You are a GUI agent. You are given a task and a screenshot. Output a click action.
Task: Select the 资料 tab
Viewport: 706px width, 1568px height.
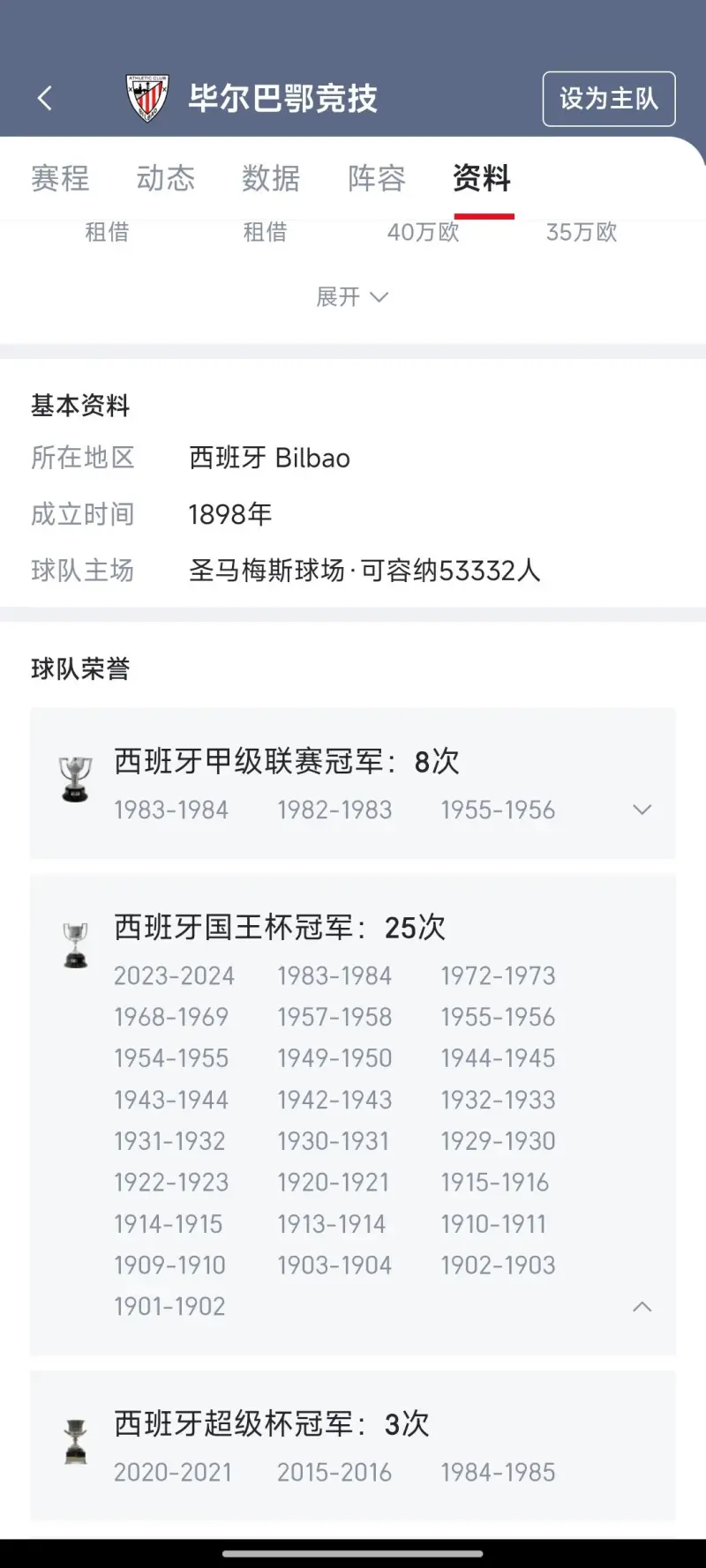point(482,178)
